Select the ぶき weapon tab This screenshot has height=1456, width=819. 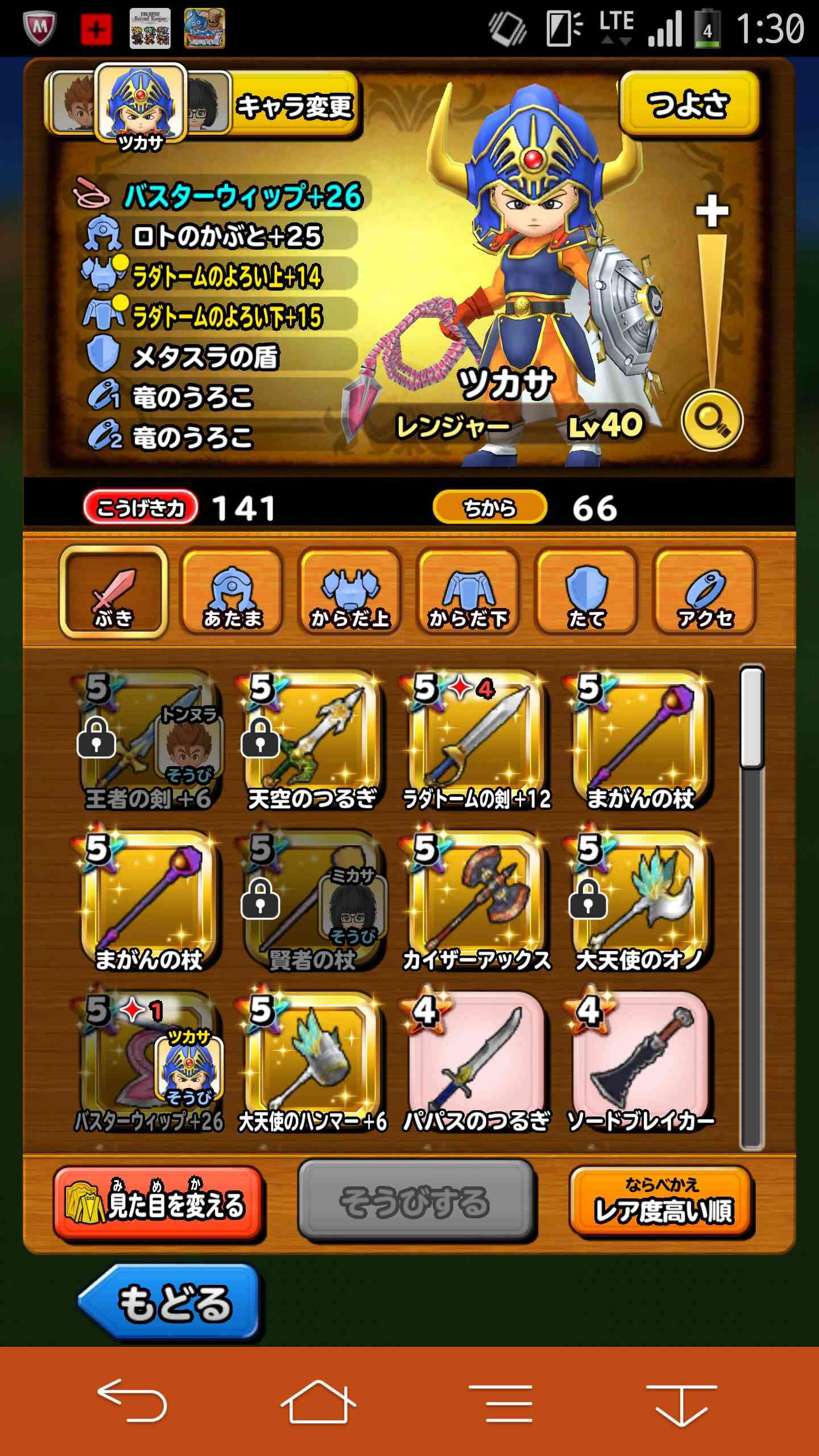tap(113, 592)
